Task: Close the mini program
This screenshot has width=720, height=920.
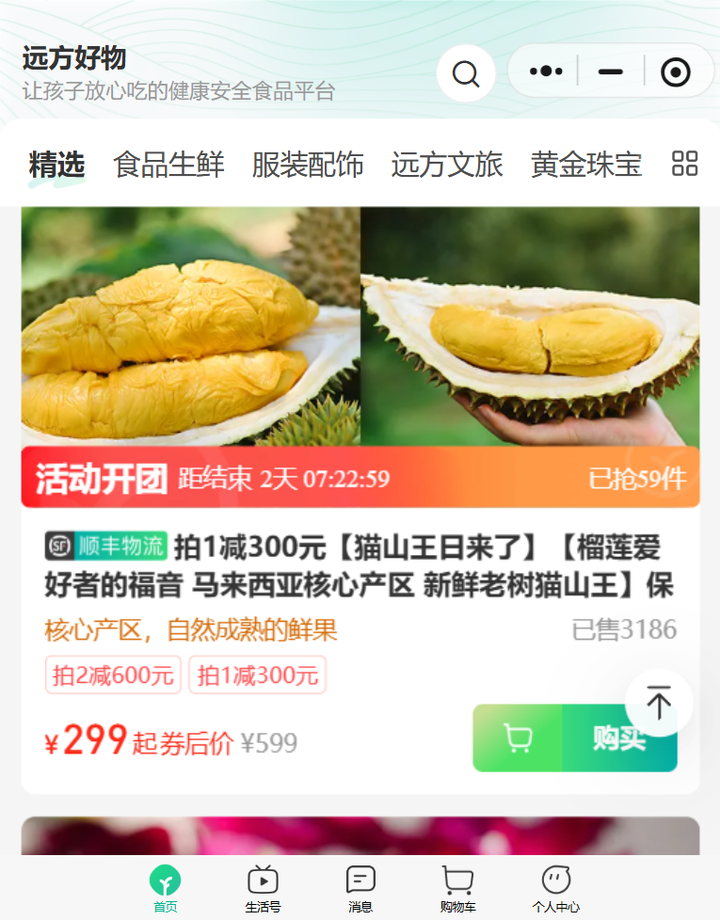Action: point(675,72)
